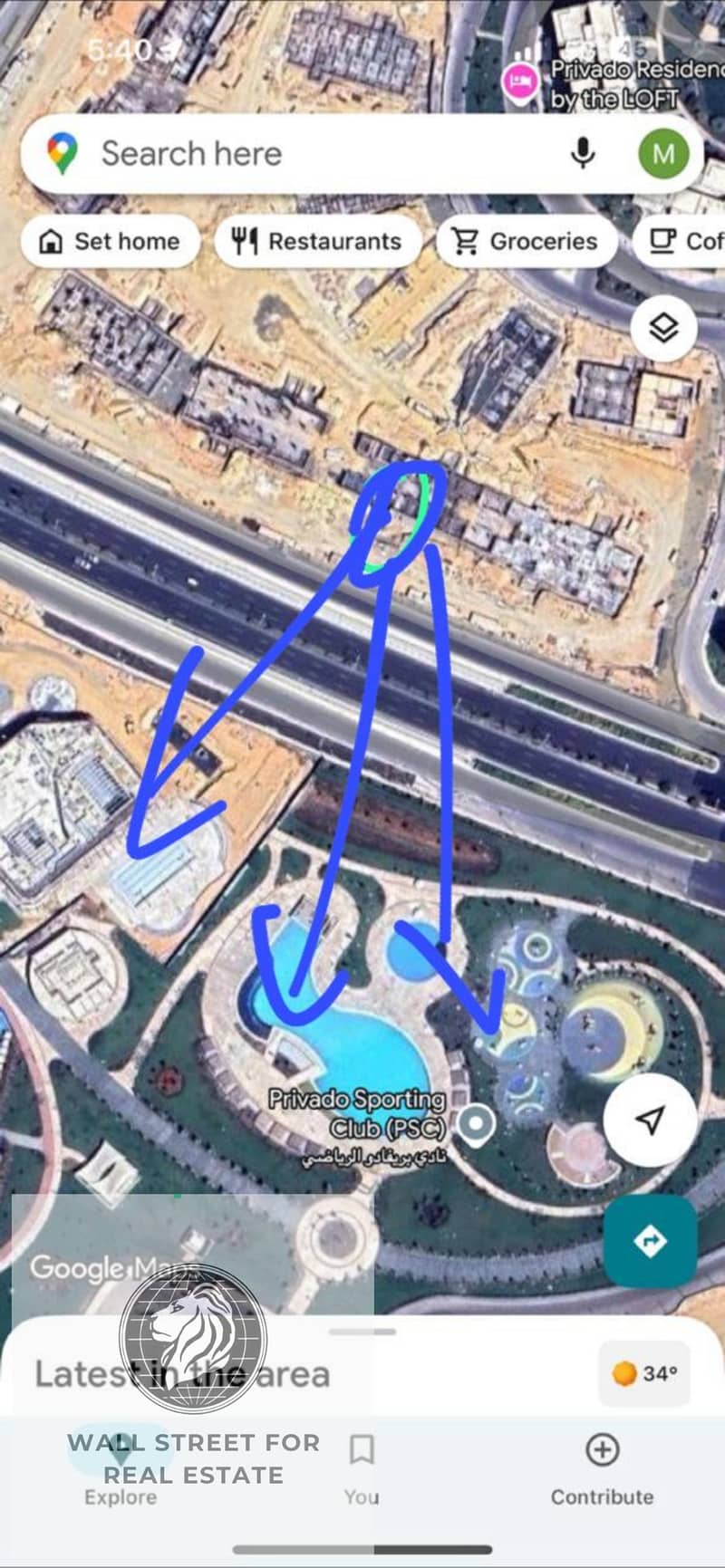Show Groceries nearby

(527, 242)
